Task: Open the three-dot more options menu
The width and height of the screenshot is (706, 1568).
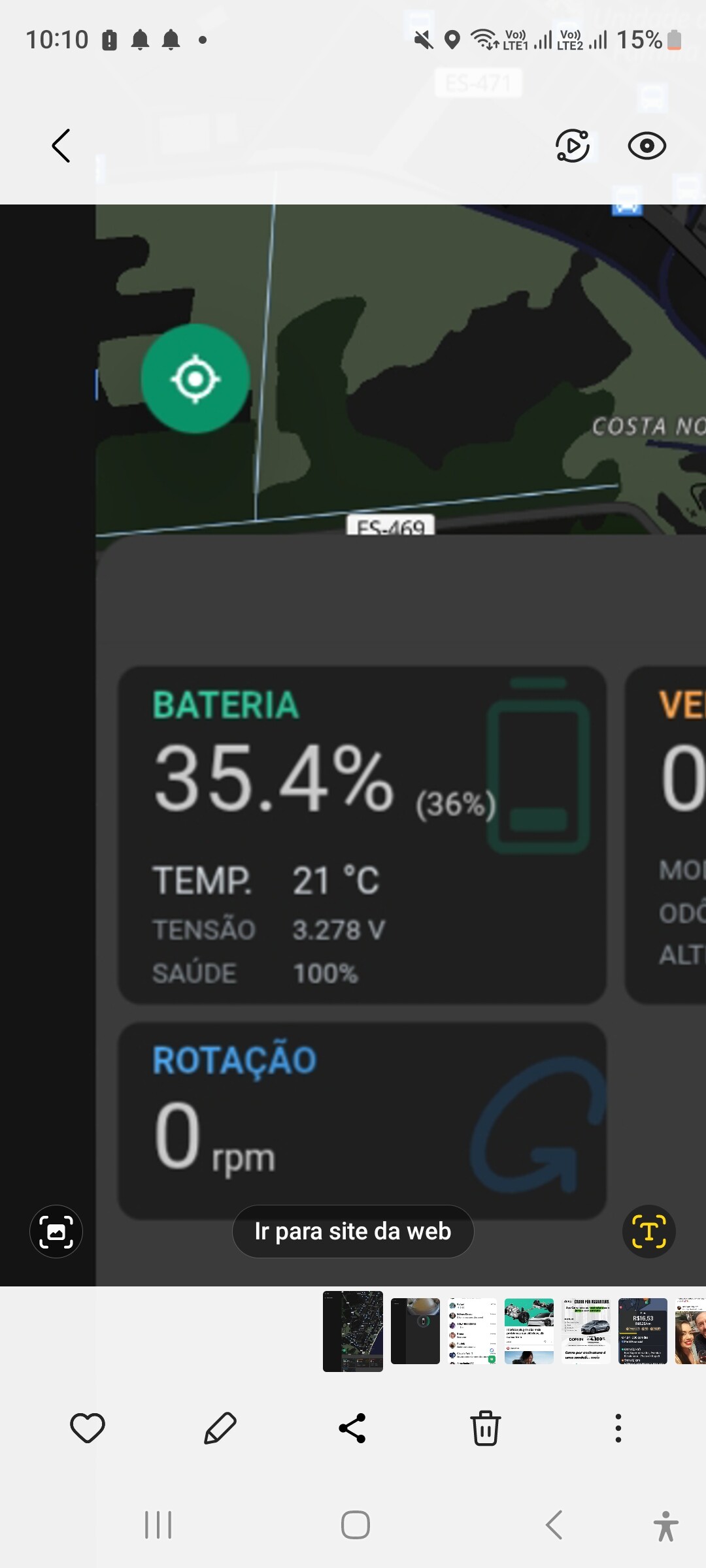Action: click(x=618, y=1428)
